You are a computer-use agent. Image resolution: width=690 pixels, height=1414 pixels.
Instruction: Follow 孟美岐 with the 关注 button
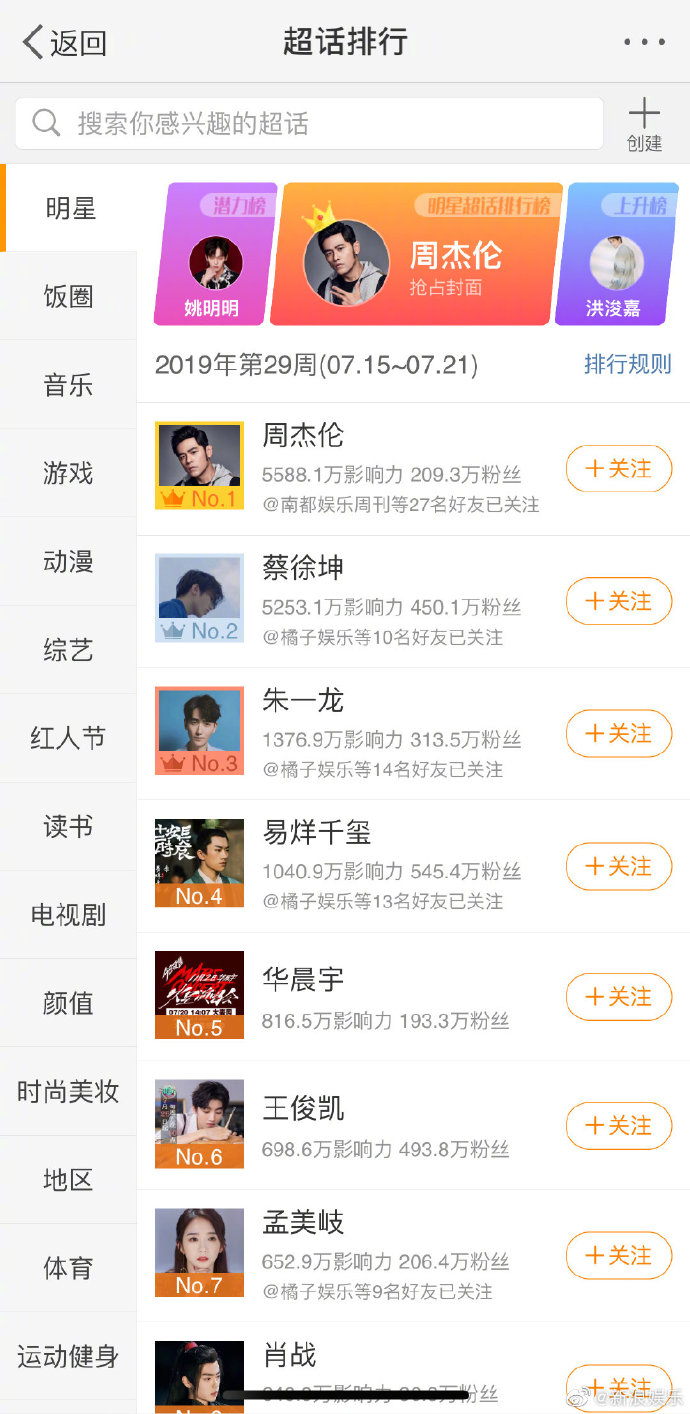pos(619,1256)
